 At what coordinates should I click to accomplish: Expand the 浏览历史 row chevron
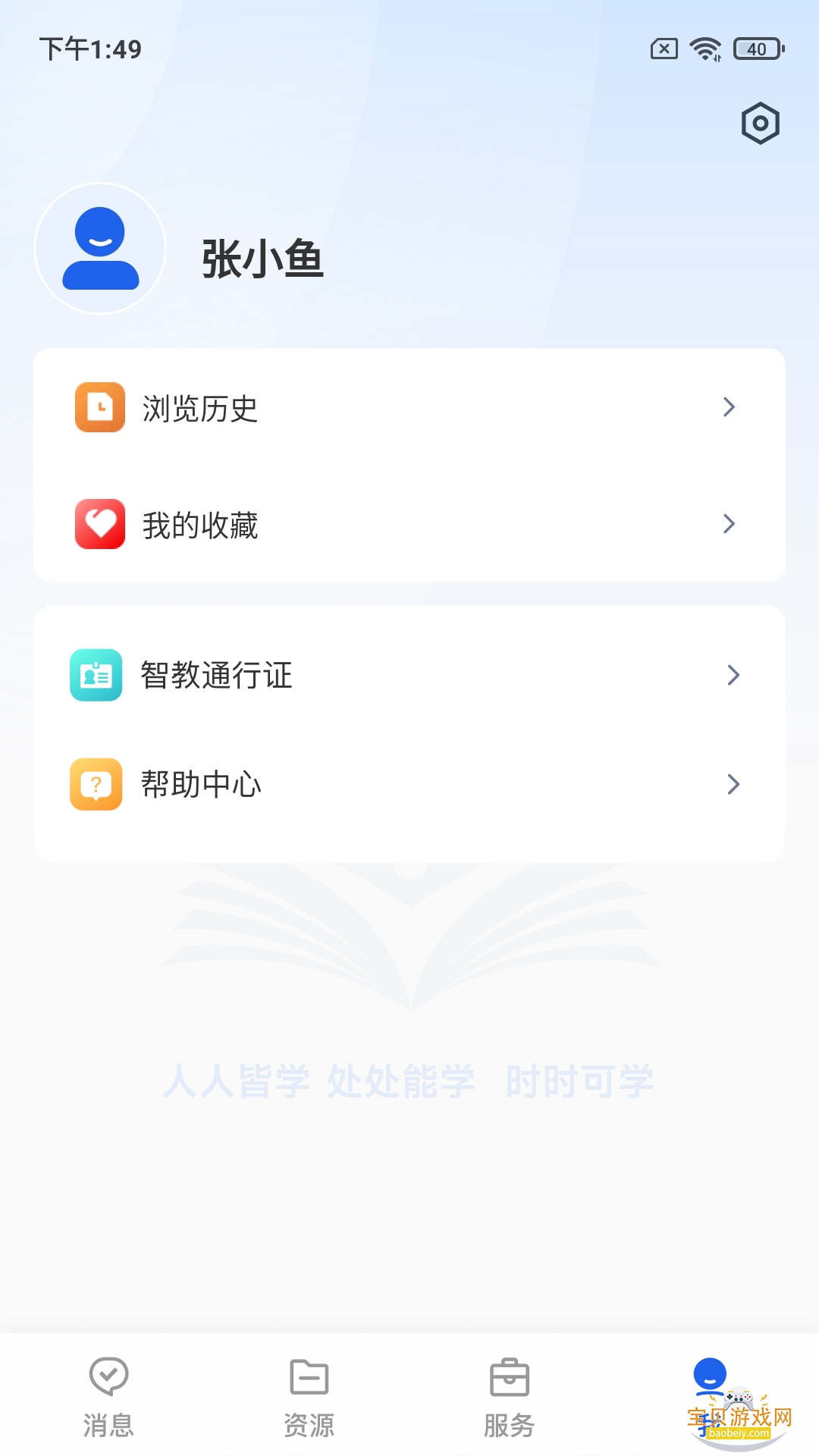(x=730, y=408)
